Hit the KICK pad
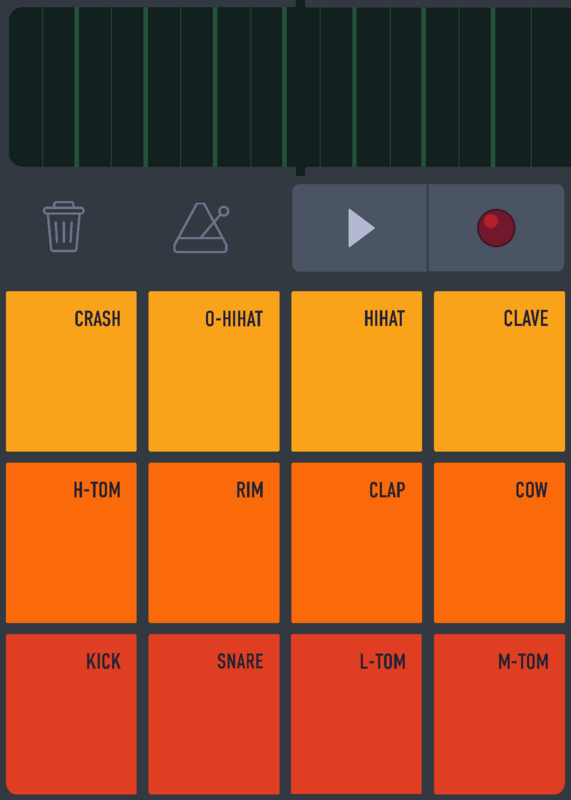 [71, 714]
